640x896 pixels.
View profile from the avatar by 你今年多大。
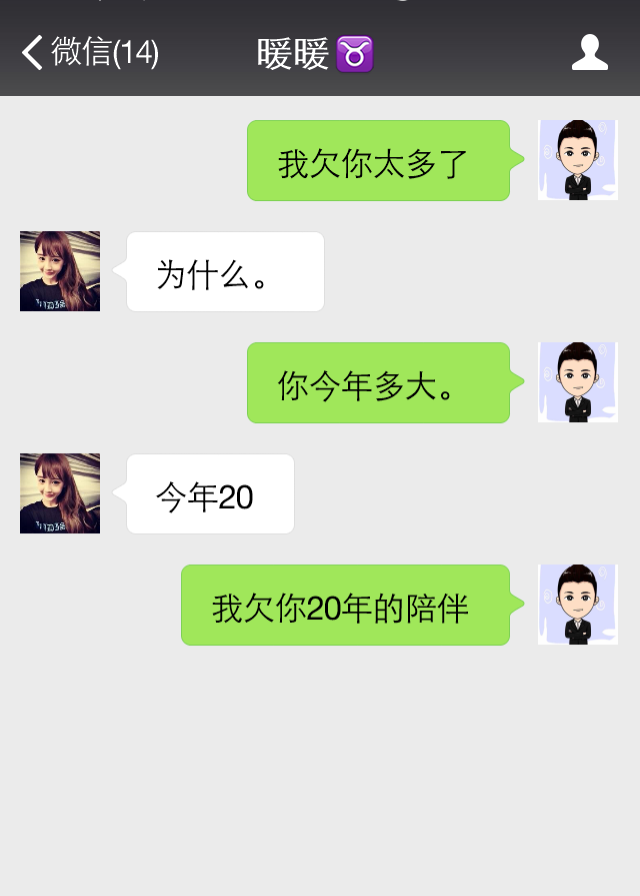(577, 382)
